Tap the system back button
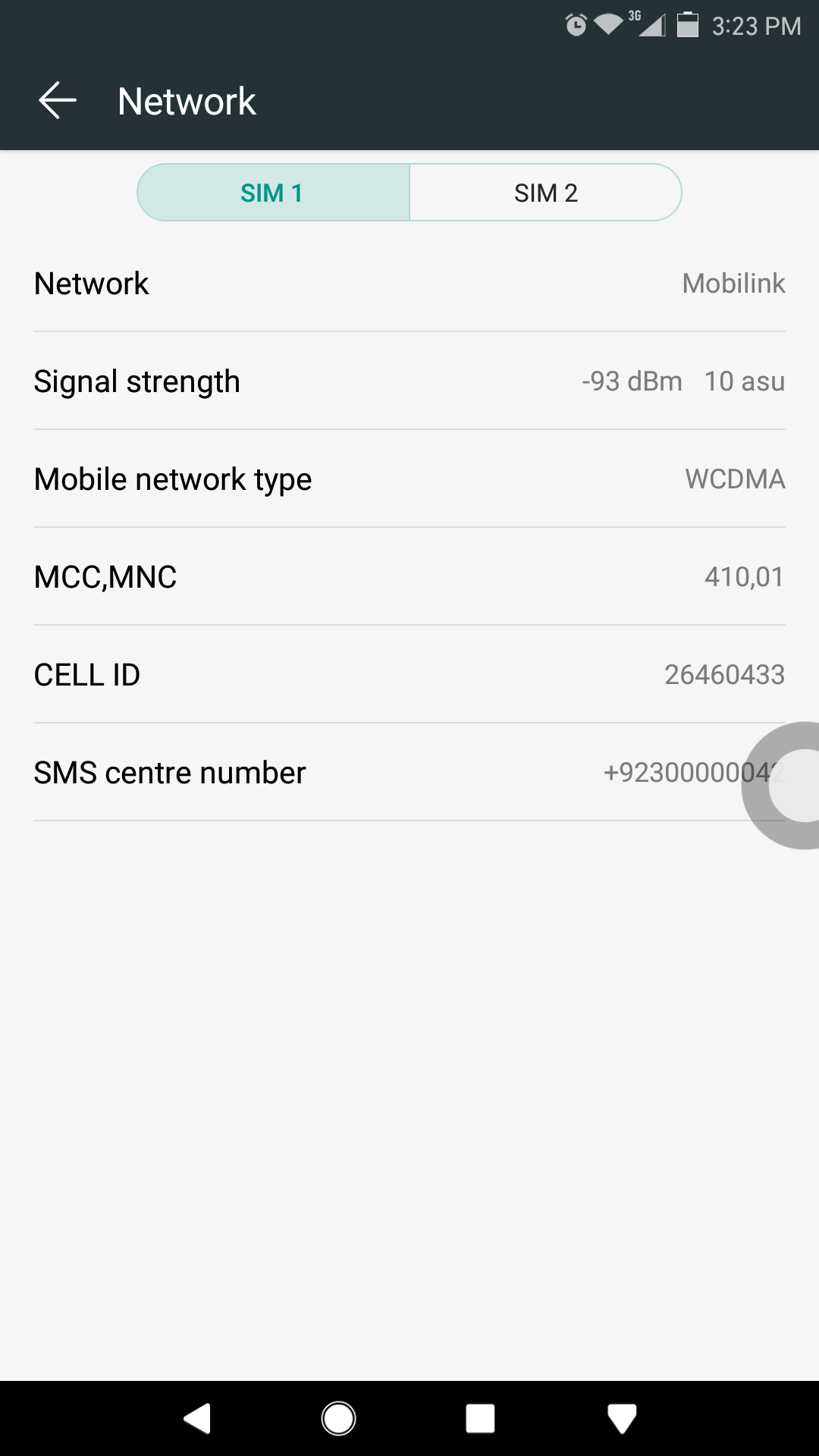 [x=198, y=1418]
